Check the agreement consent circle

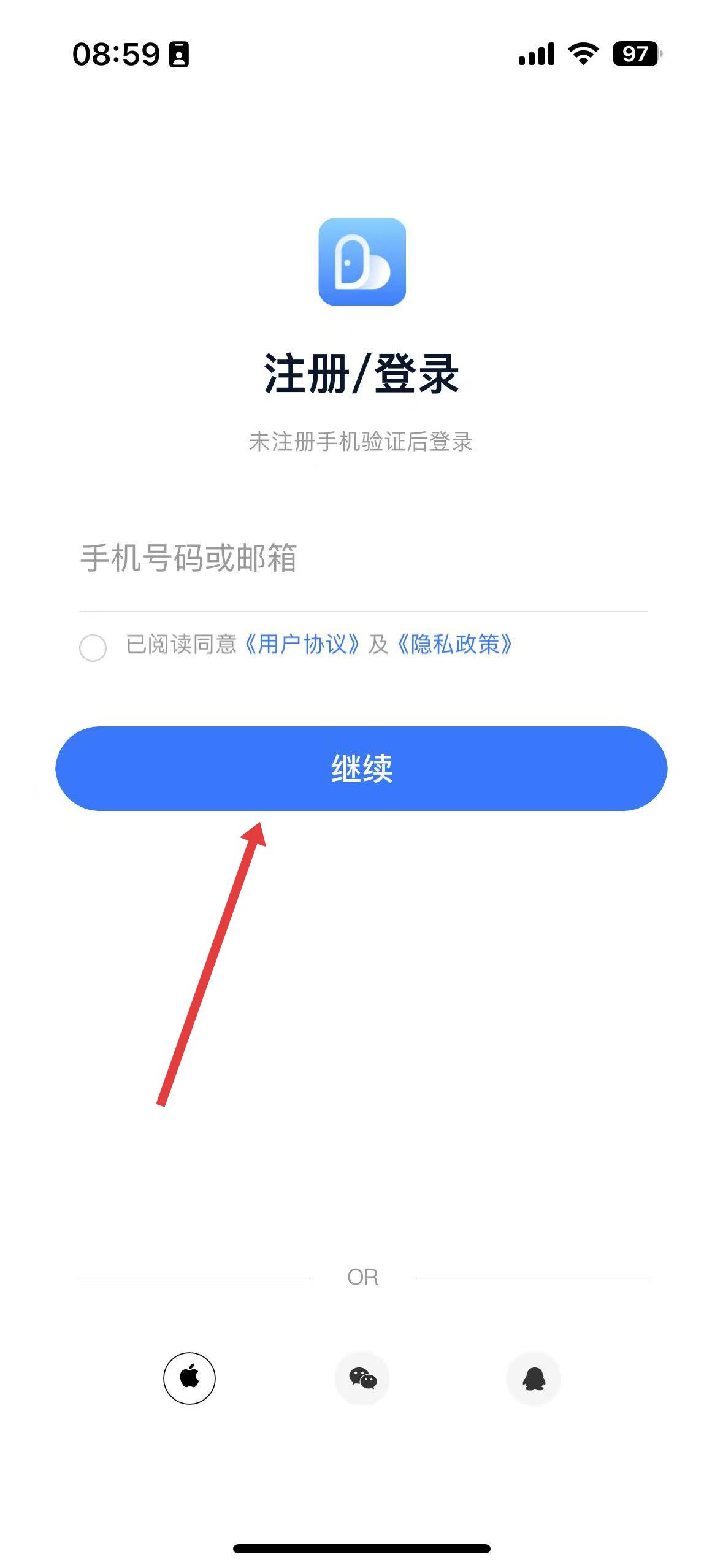(93, 648)
